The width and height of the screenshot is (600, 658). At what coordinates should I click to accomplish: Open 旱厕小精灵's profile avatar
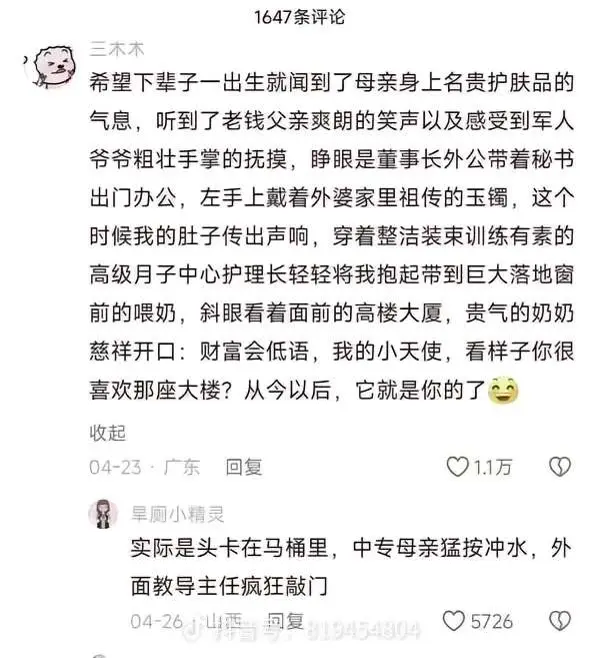105,514
